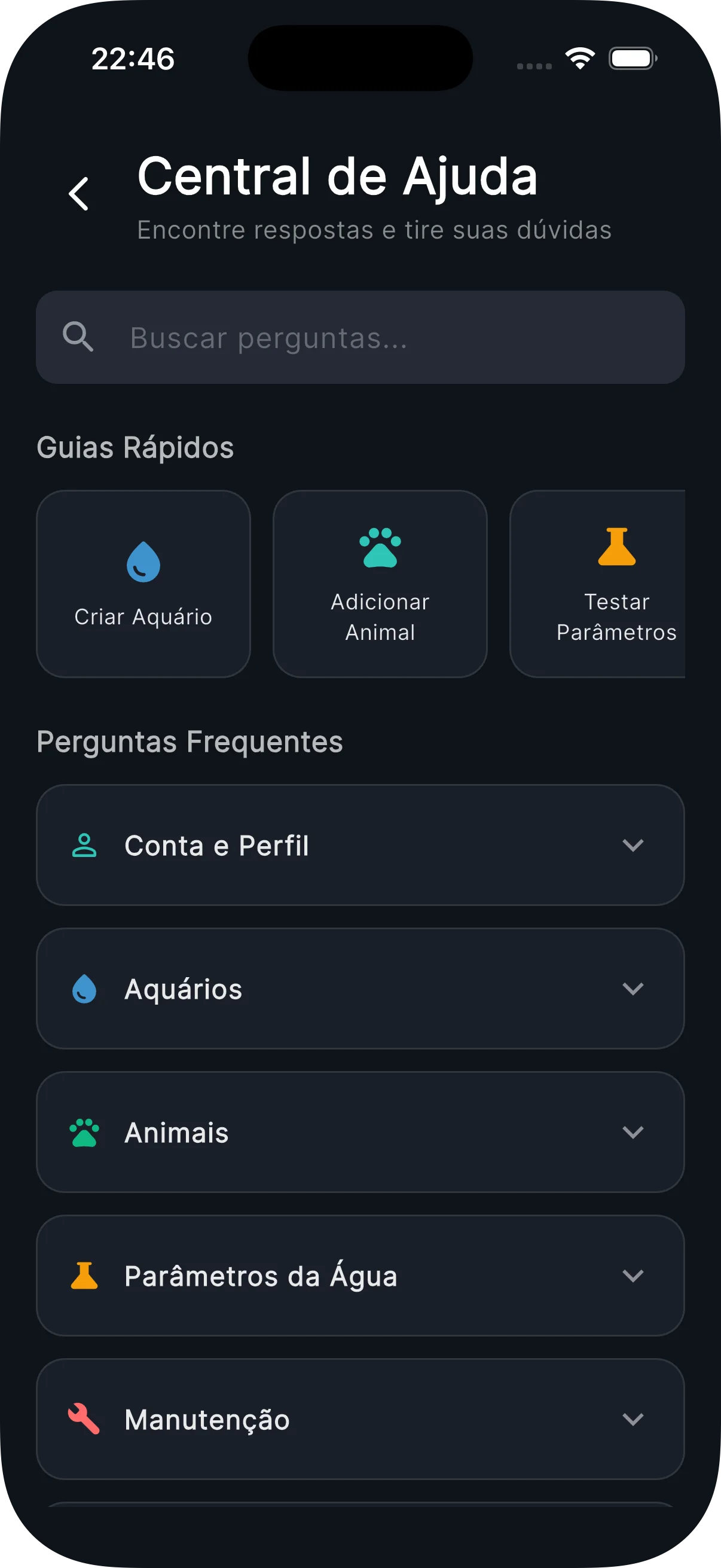Click the Buscar perguntas search field

pos(361,337)
